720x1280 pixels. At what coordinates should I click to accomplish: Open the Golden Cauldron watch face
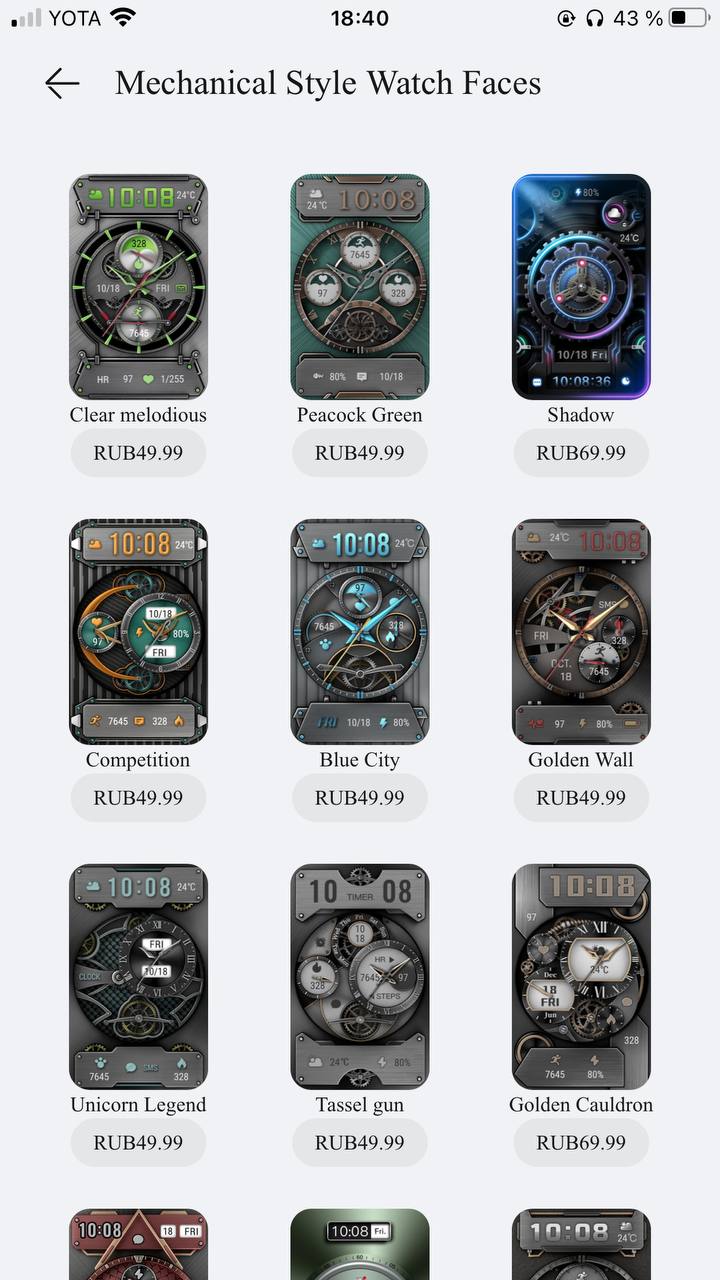tap(581, 977)
